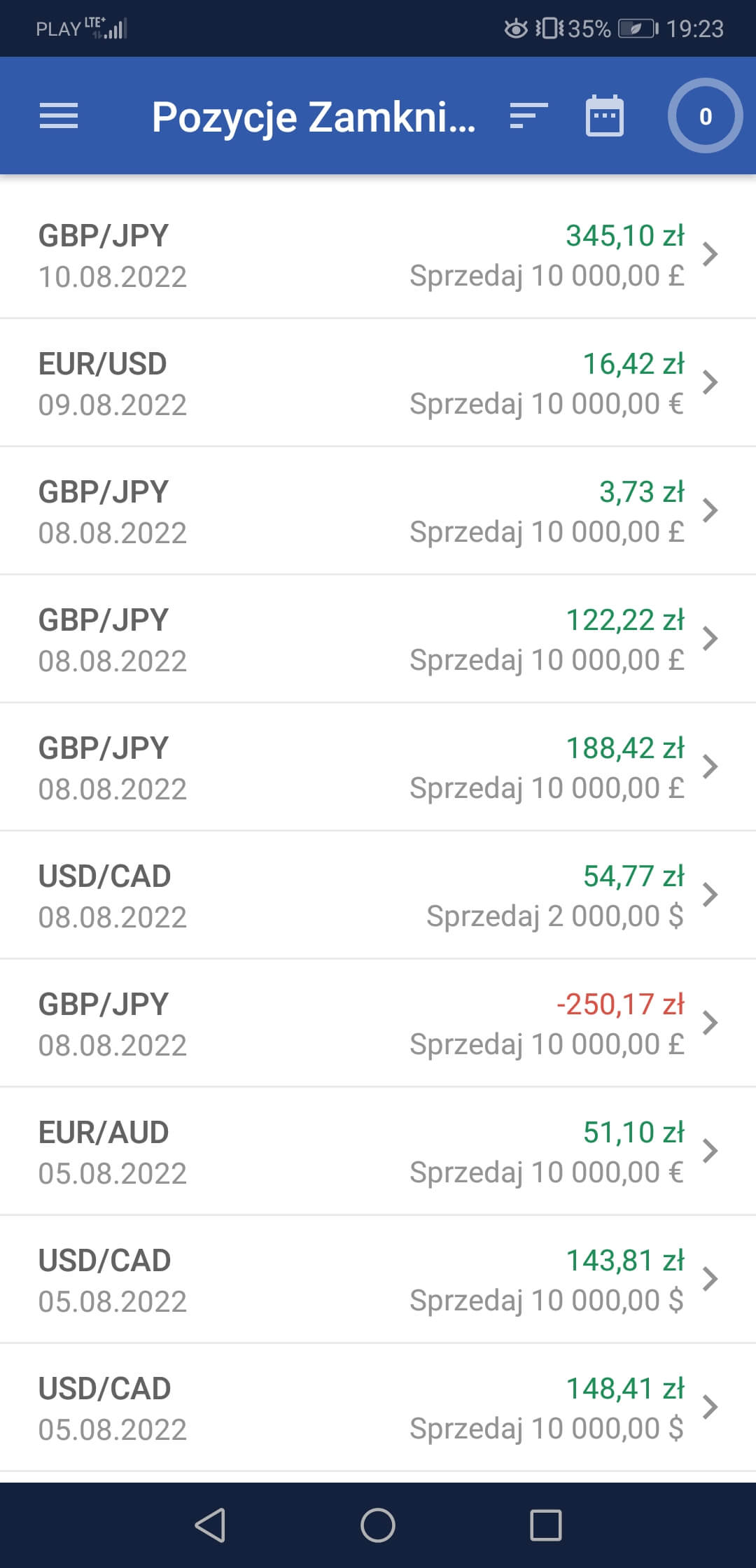Open GBP/JPY position with 188,42 zł profit
This screenshot has width=756, height=1568.
tap(378, 767)
